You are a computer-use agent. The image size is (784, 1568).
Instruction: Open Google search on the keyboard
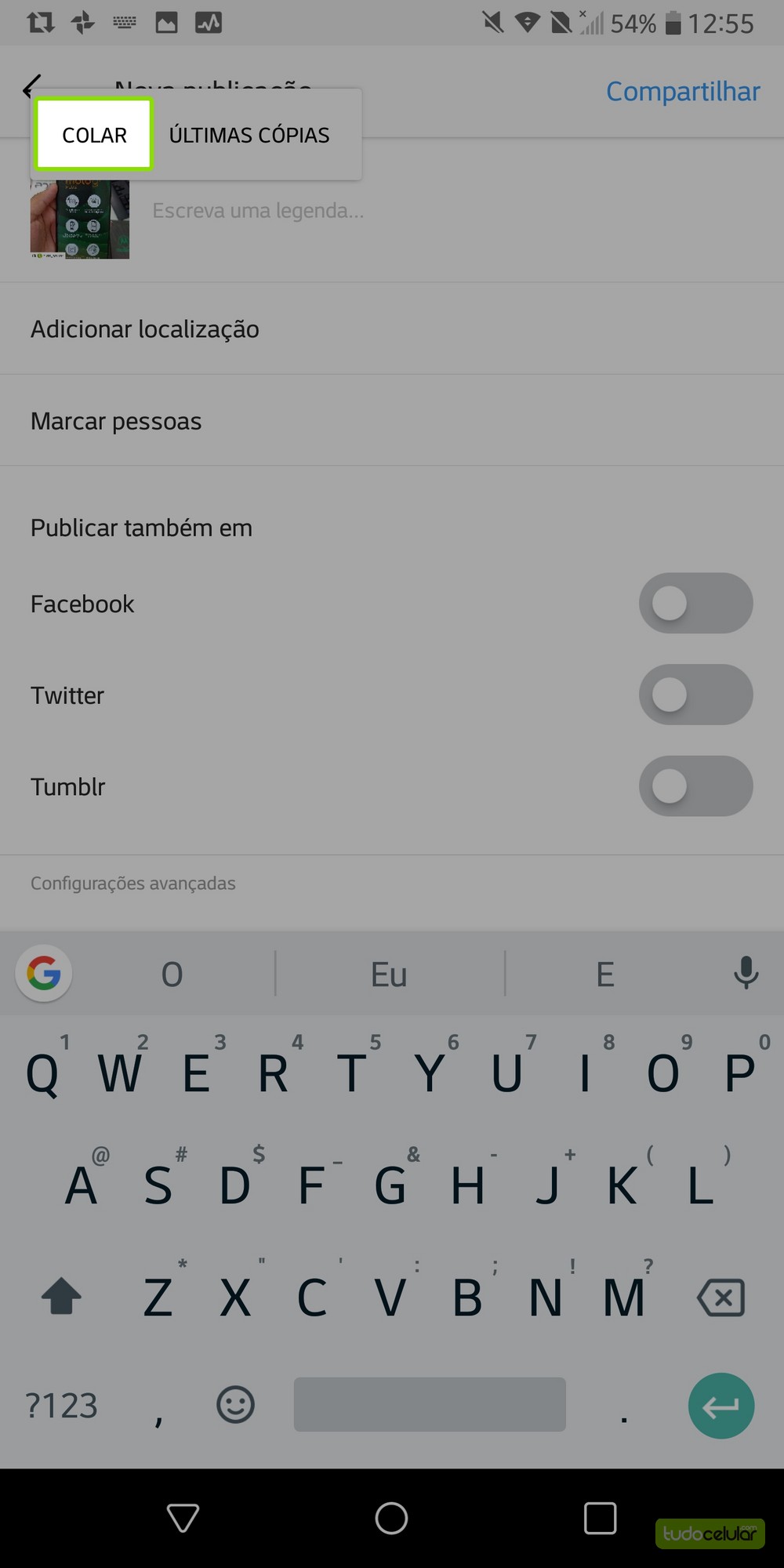[44, 974]
